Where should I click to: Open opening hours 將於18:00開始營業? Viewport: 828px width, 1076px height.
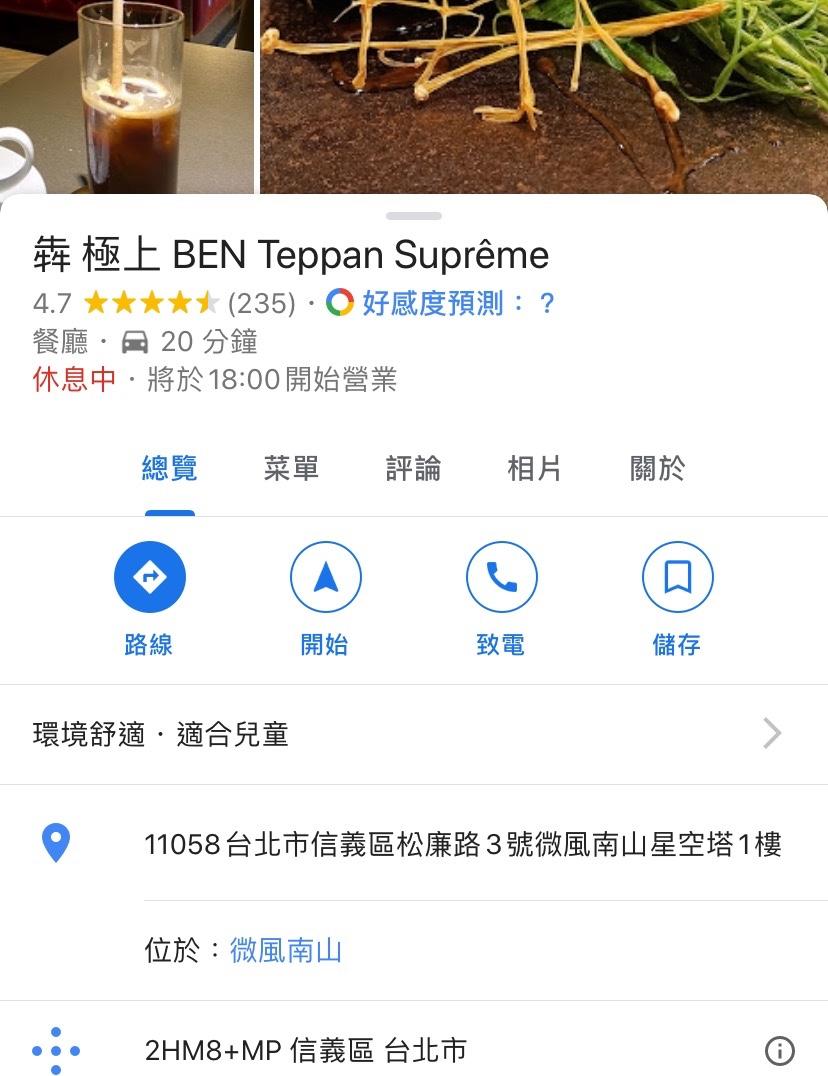click(272, 380)
